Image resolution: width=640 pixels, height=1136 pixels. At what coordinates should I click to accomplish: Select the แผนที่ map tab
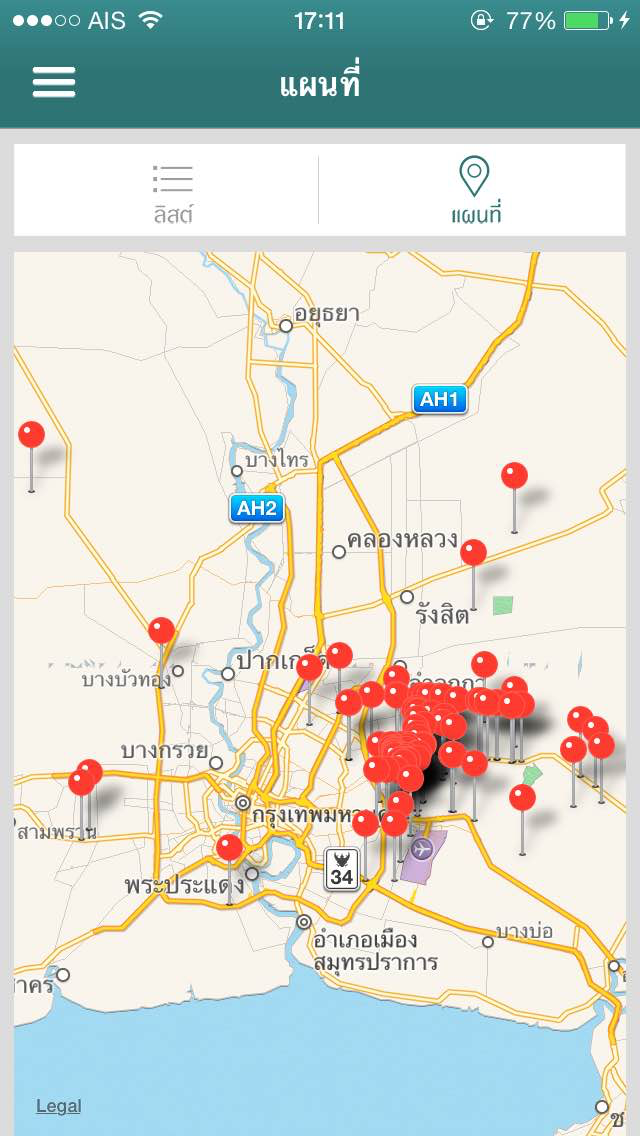click(473, 190)
